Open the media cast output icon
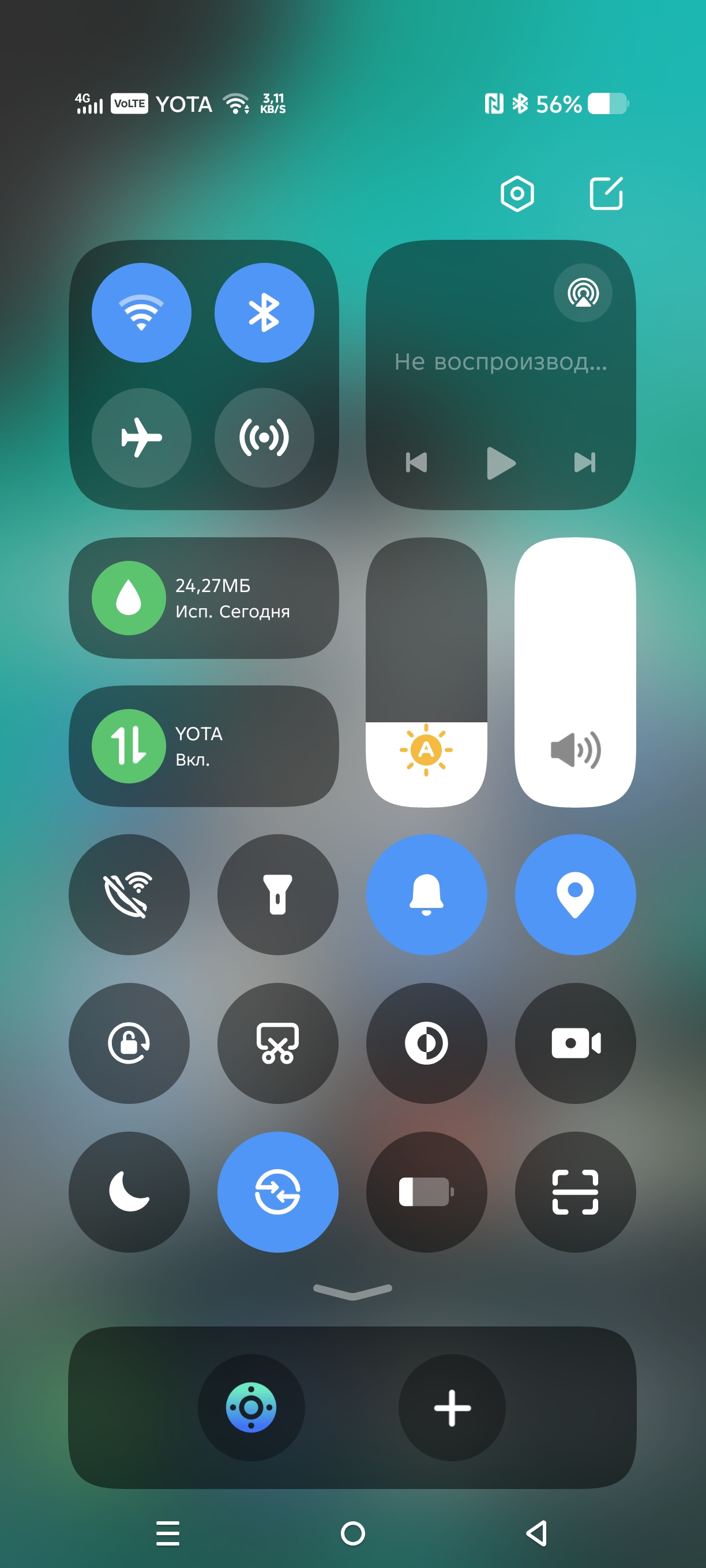The height and width of the screenshot is (1568, 706). click(583, 293)
